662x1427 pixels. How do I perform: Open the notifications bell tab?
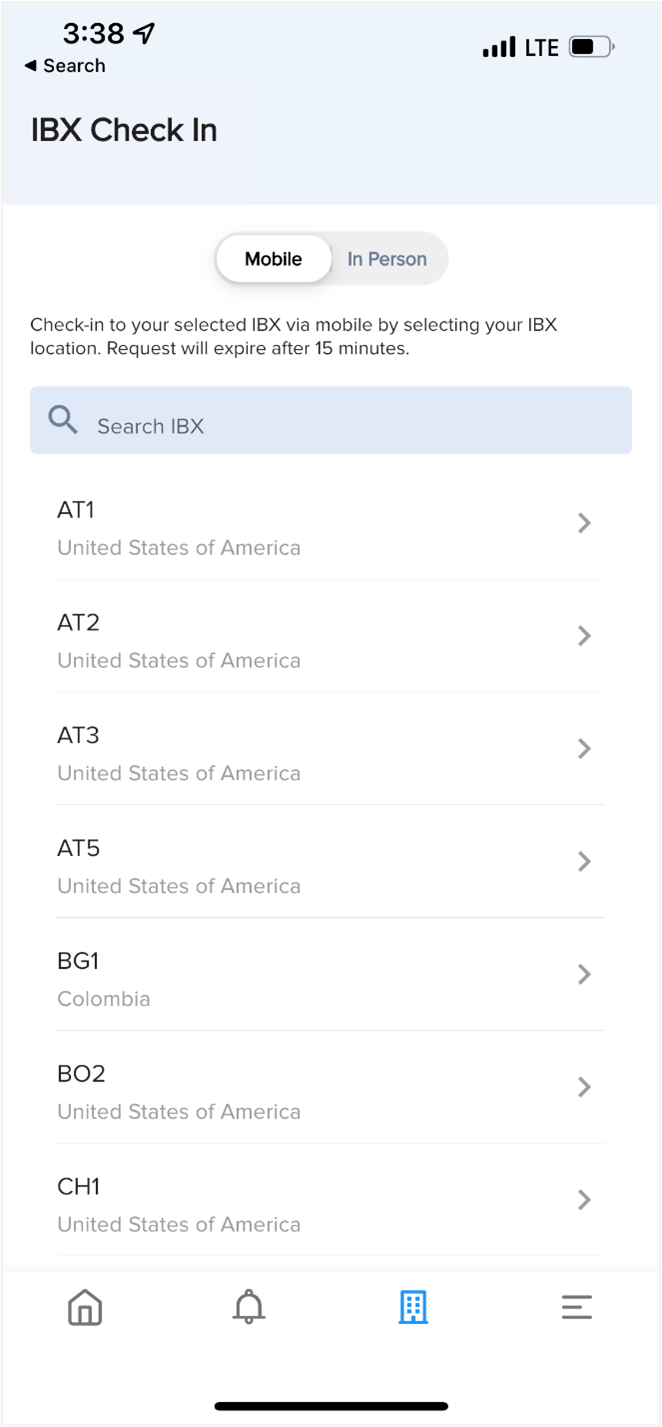(x=249, y=1307)
